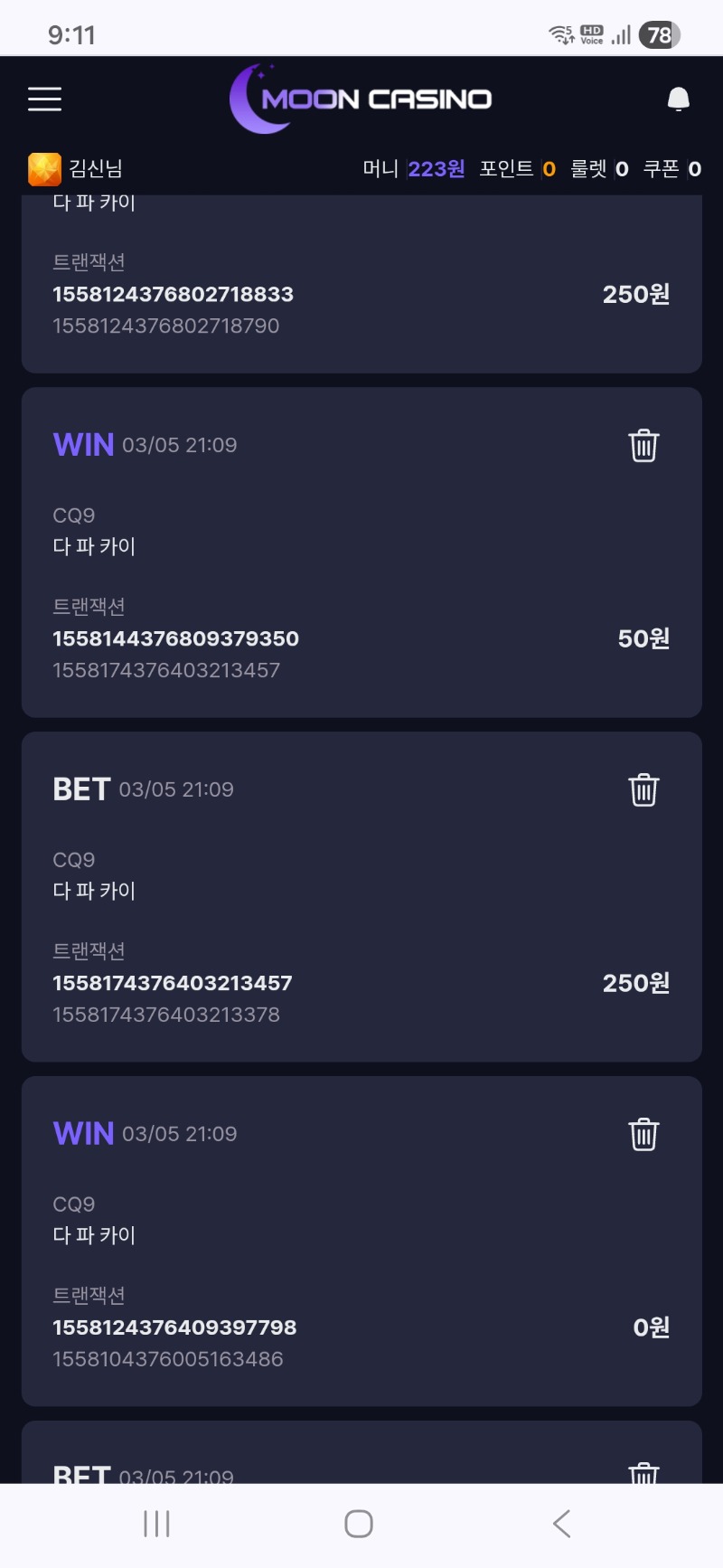Tap the 포인트 points value
723x1568 pixels.
pyautogui.click(x=548, y=168)
